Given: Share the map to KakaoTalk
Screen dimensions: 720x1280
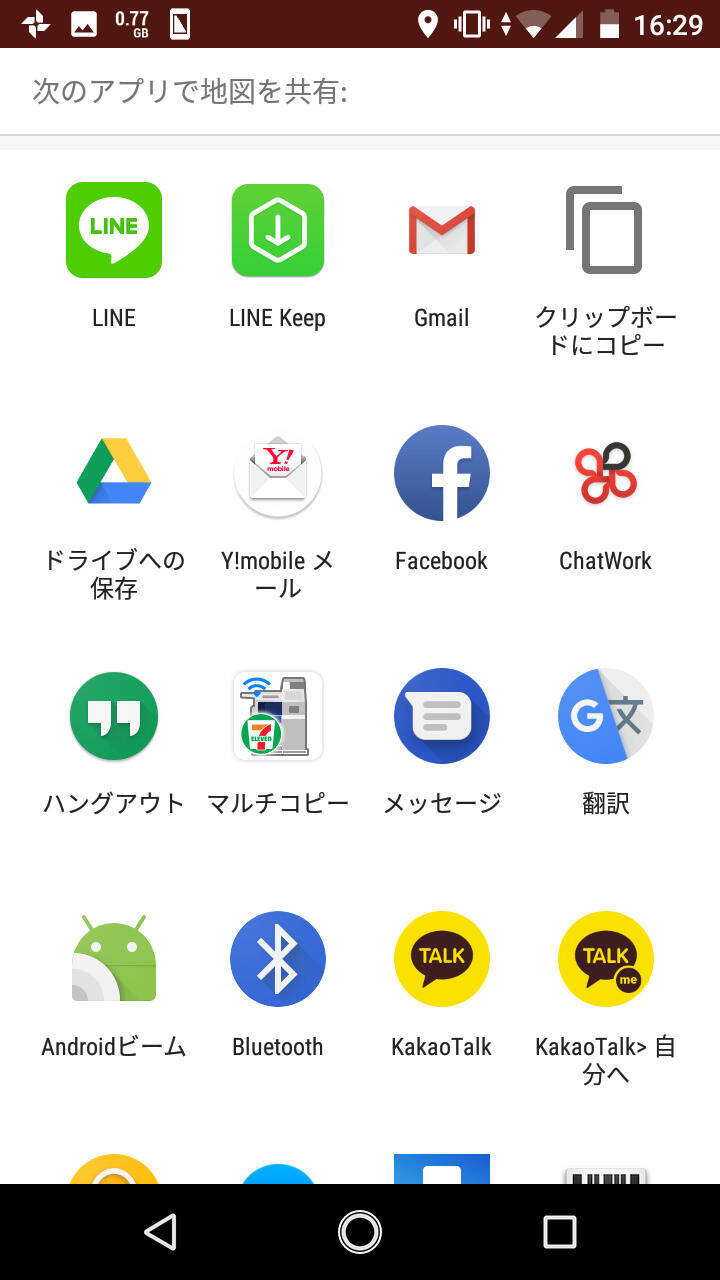Looking at the screenshot, I should (441, 960).
